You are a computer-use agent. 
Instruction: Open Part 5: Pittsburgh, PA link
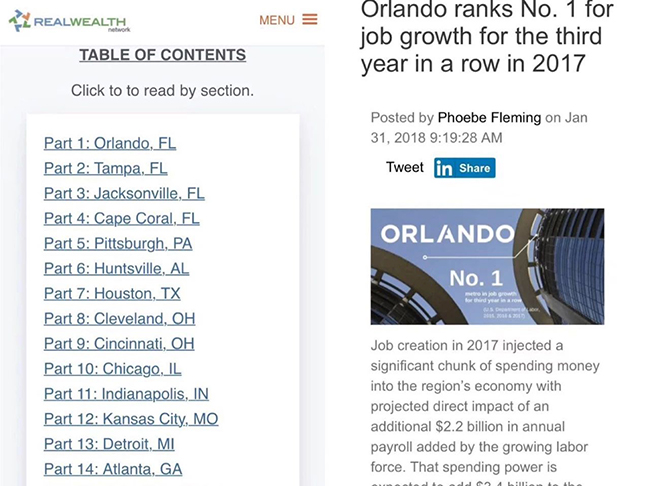click(118, 243)
